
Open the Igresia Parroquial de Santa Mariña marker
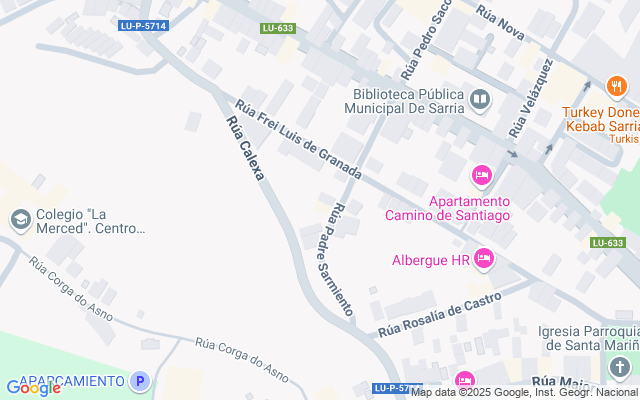tap(620, 367)
